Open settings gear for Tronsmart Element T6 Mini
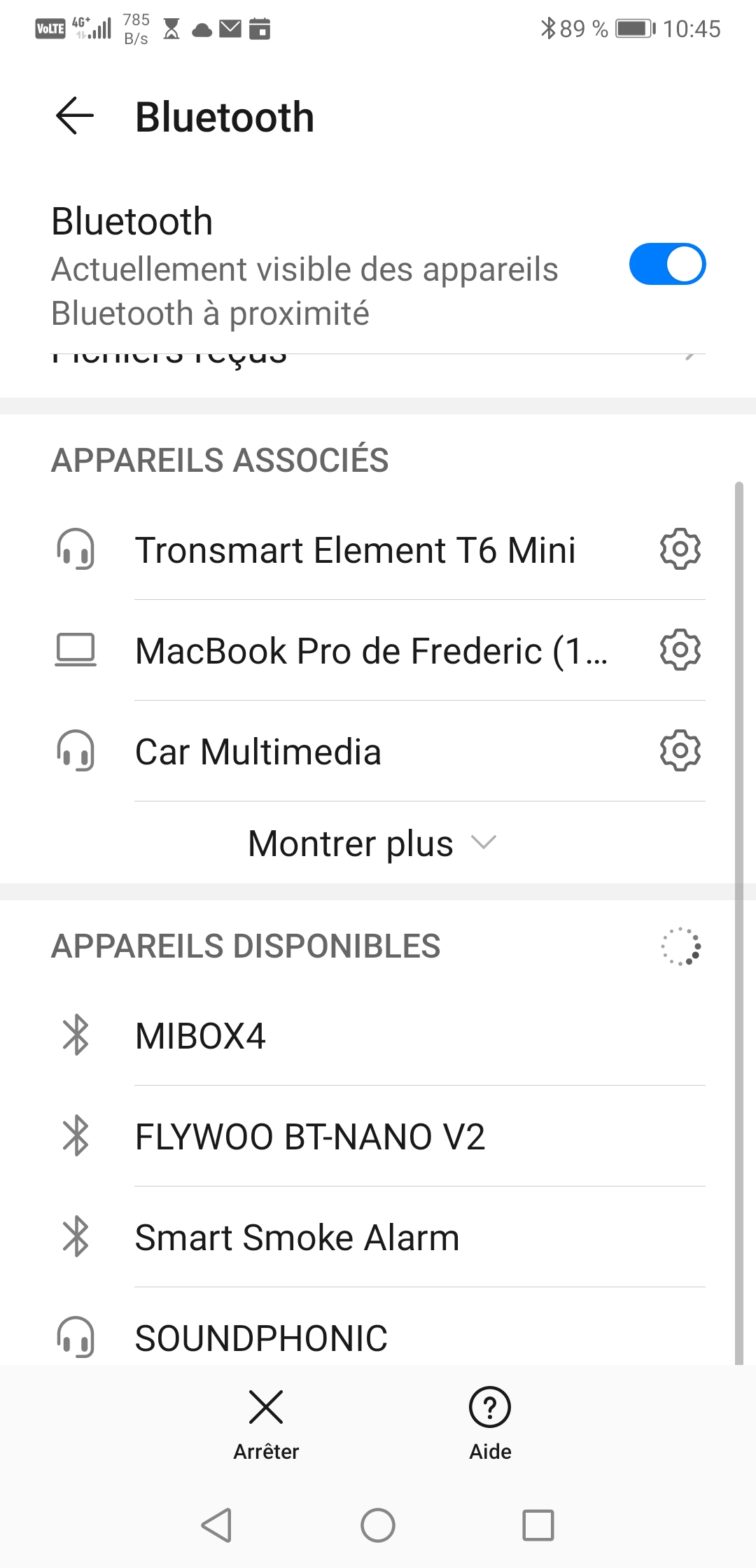This screenshot has width=756, height=1568. (x=680, y=549)
